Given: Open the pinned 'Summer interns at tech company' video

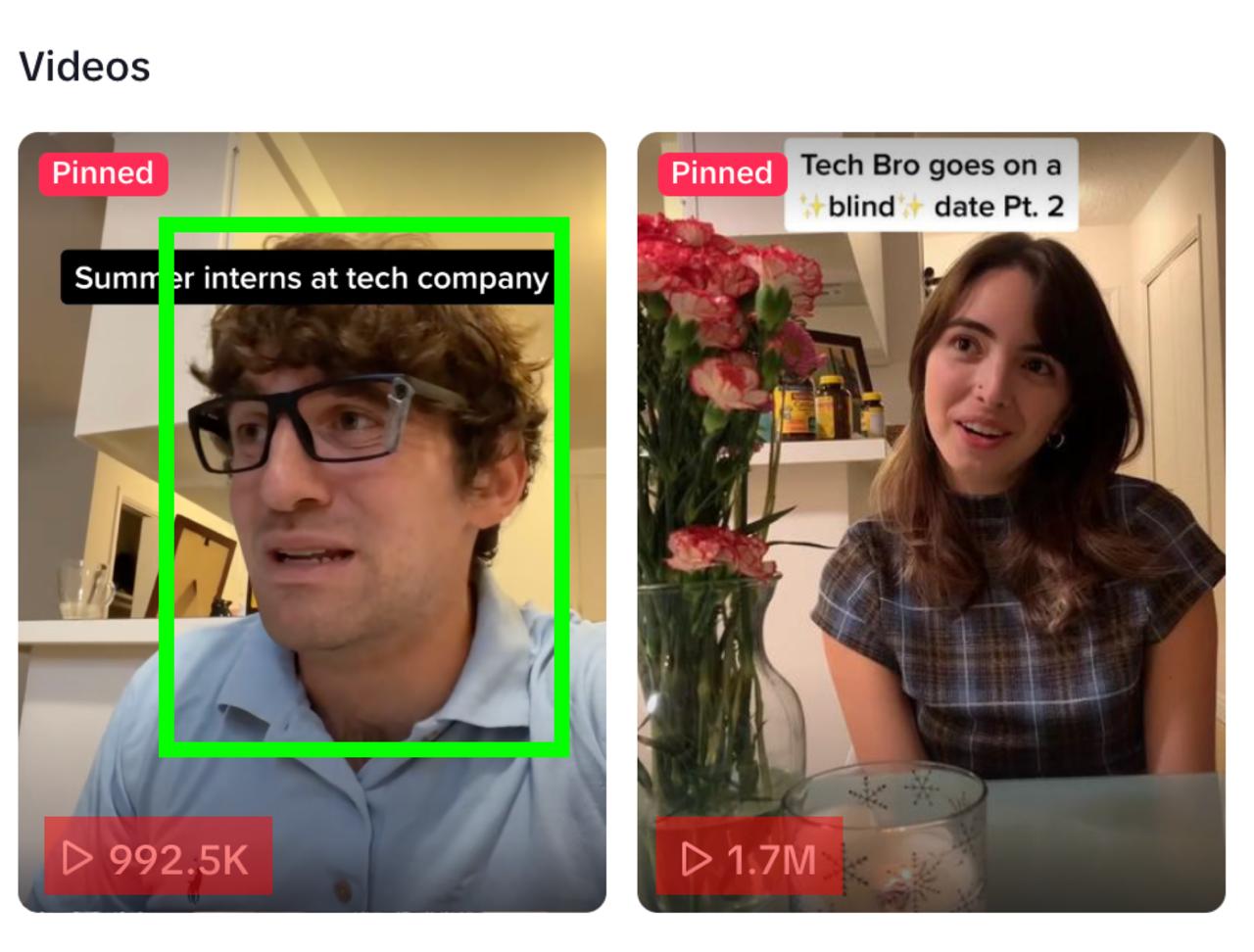Looking at the screenshot, I should 312,521.
